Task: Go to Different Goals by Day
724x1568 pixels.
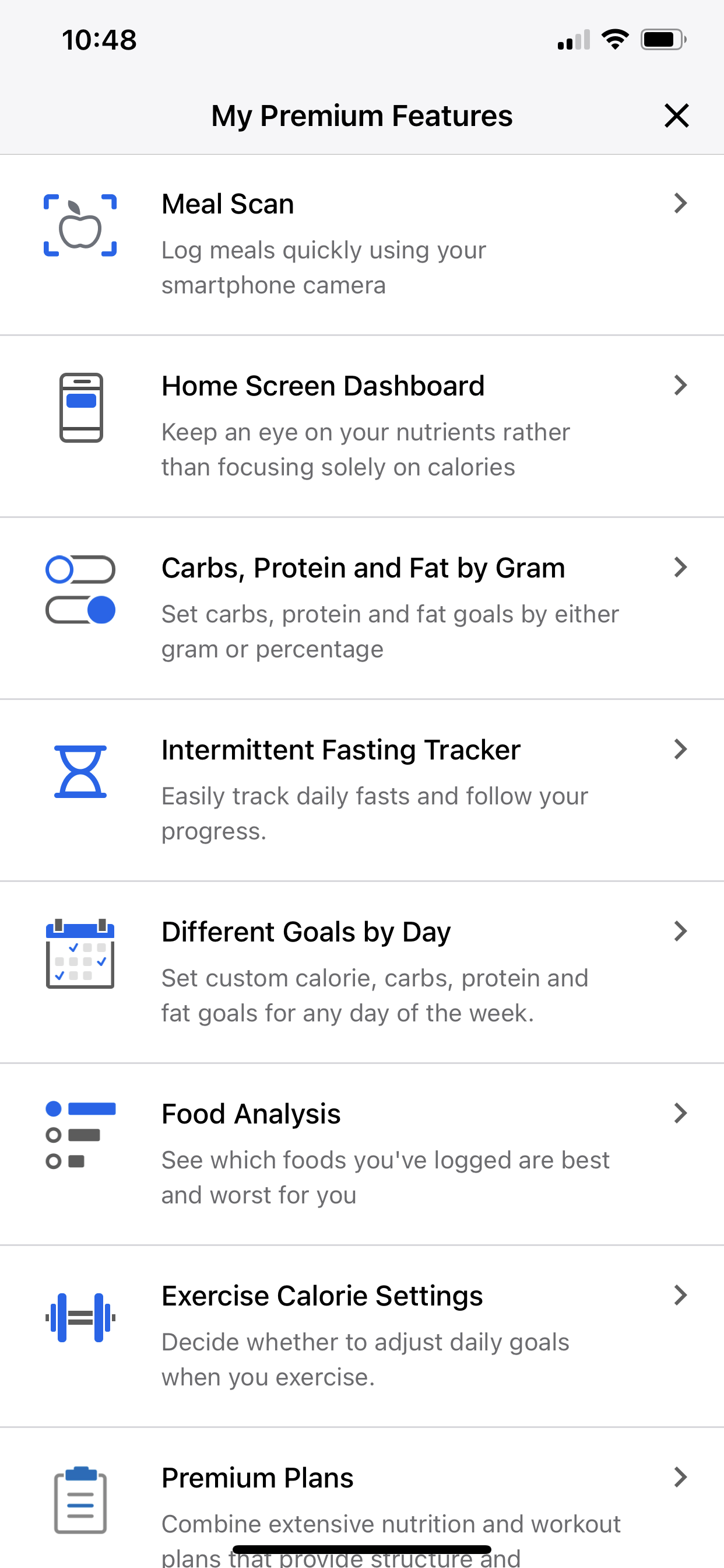Action: (x=362, y=972)
